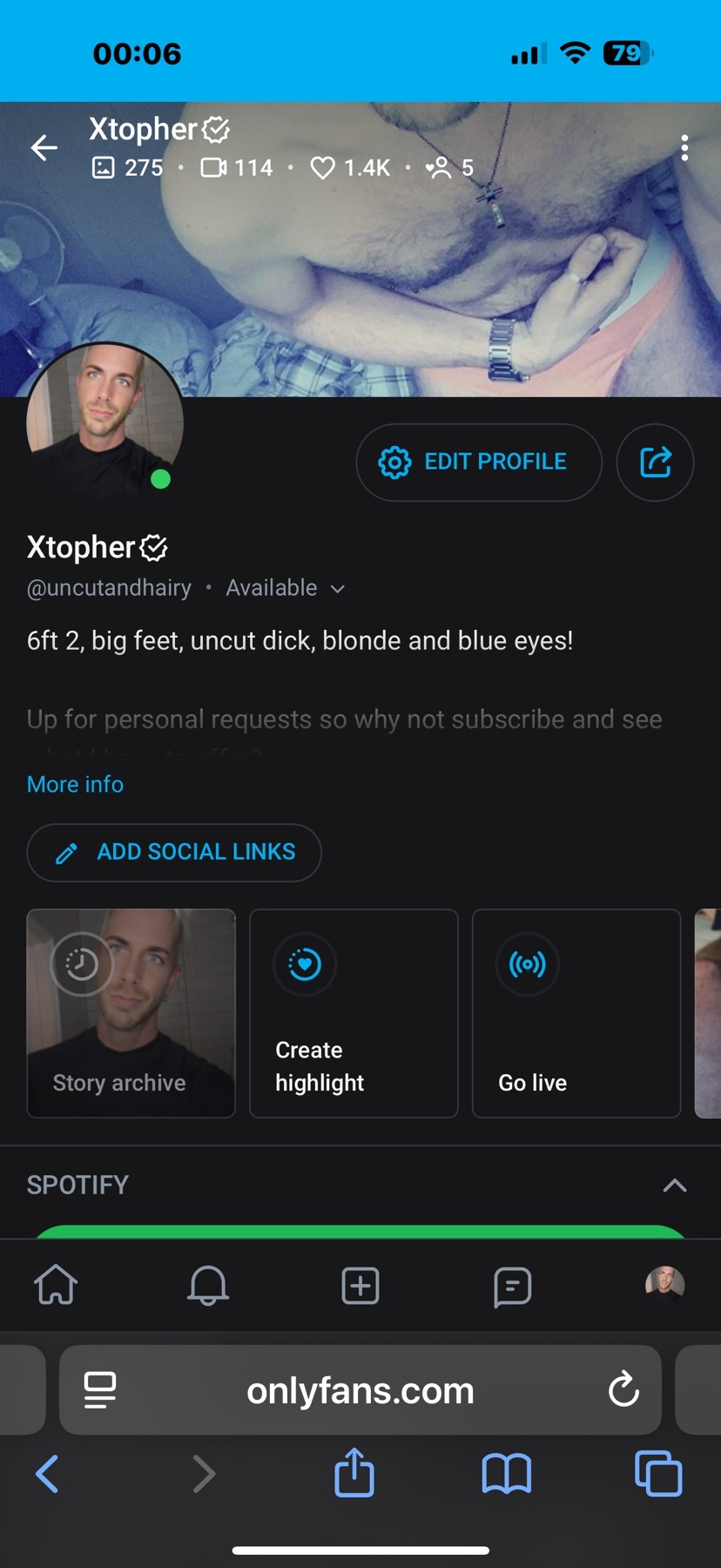Viewport: 721px width, 1568px height.
Task: Tap the Edit Profile button
Action: (478, 462)
